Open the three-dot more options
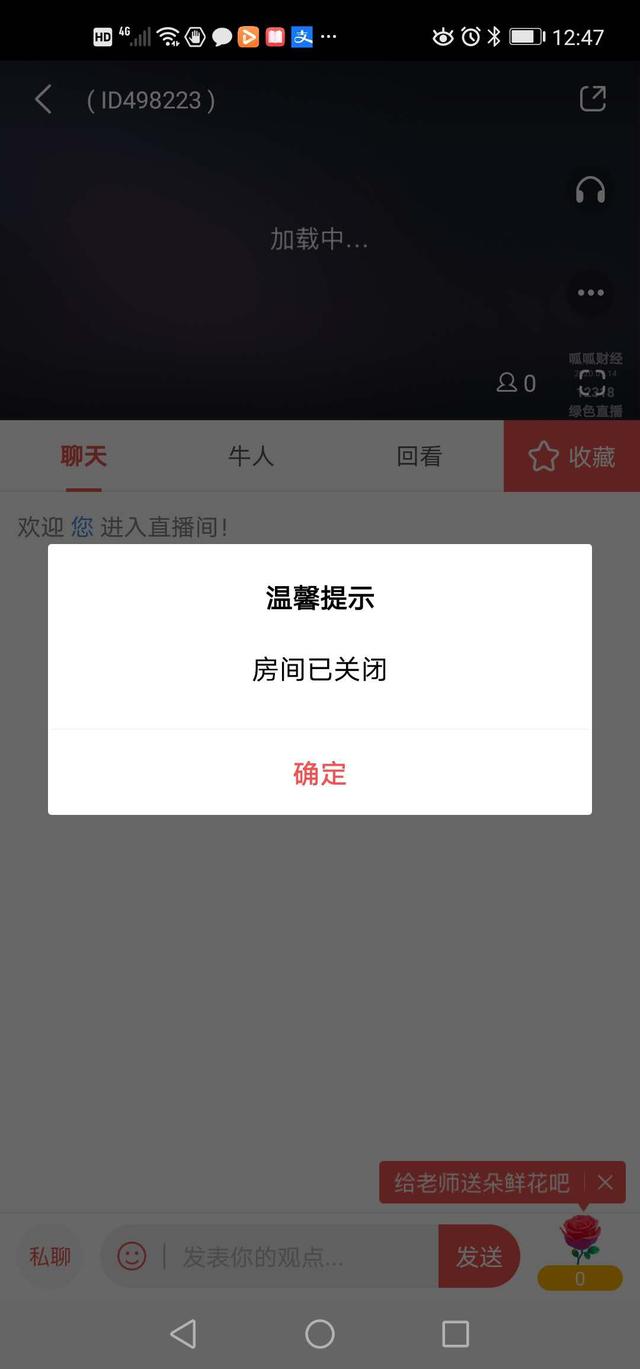The width and height of the screenshot is (640, 1369). click(x=591, y=293)
